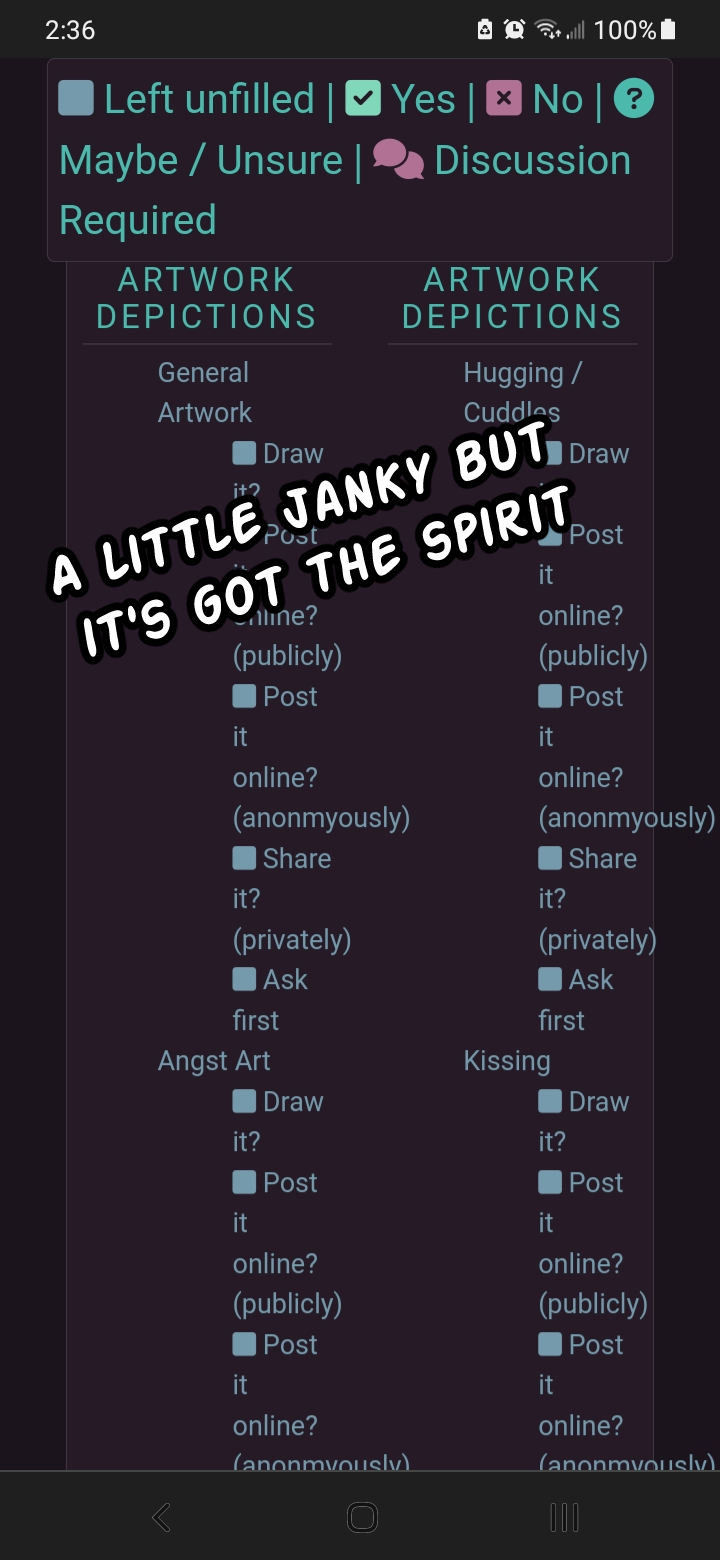Check Ask first under Hugging / Cuddles
720x1560 pixels.
tap(550, 979)
